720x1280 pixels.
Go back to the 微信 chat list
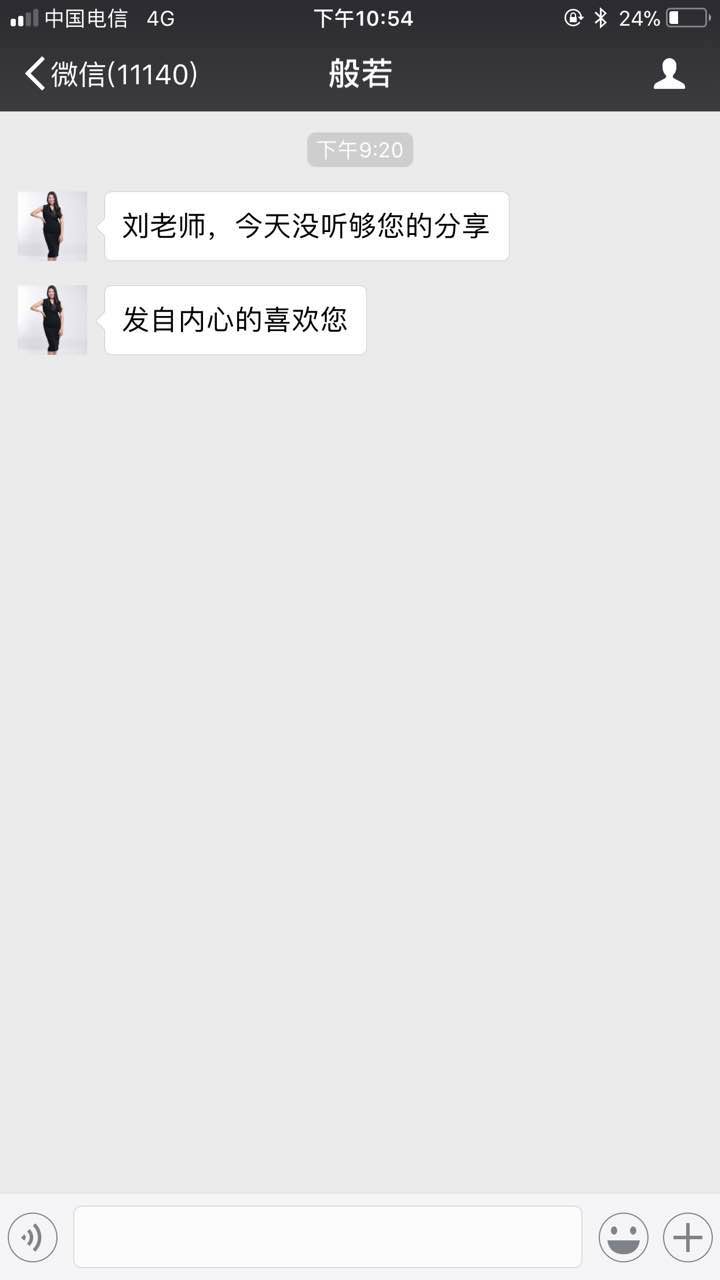pos(108,74)
